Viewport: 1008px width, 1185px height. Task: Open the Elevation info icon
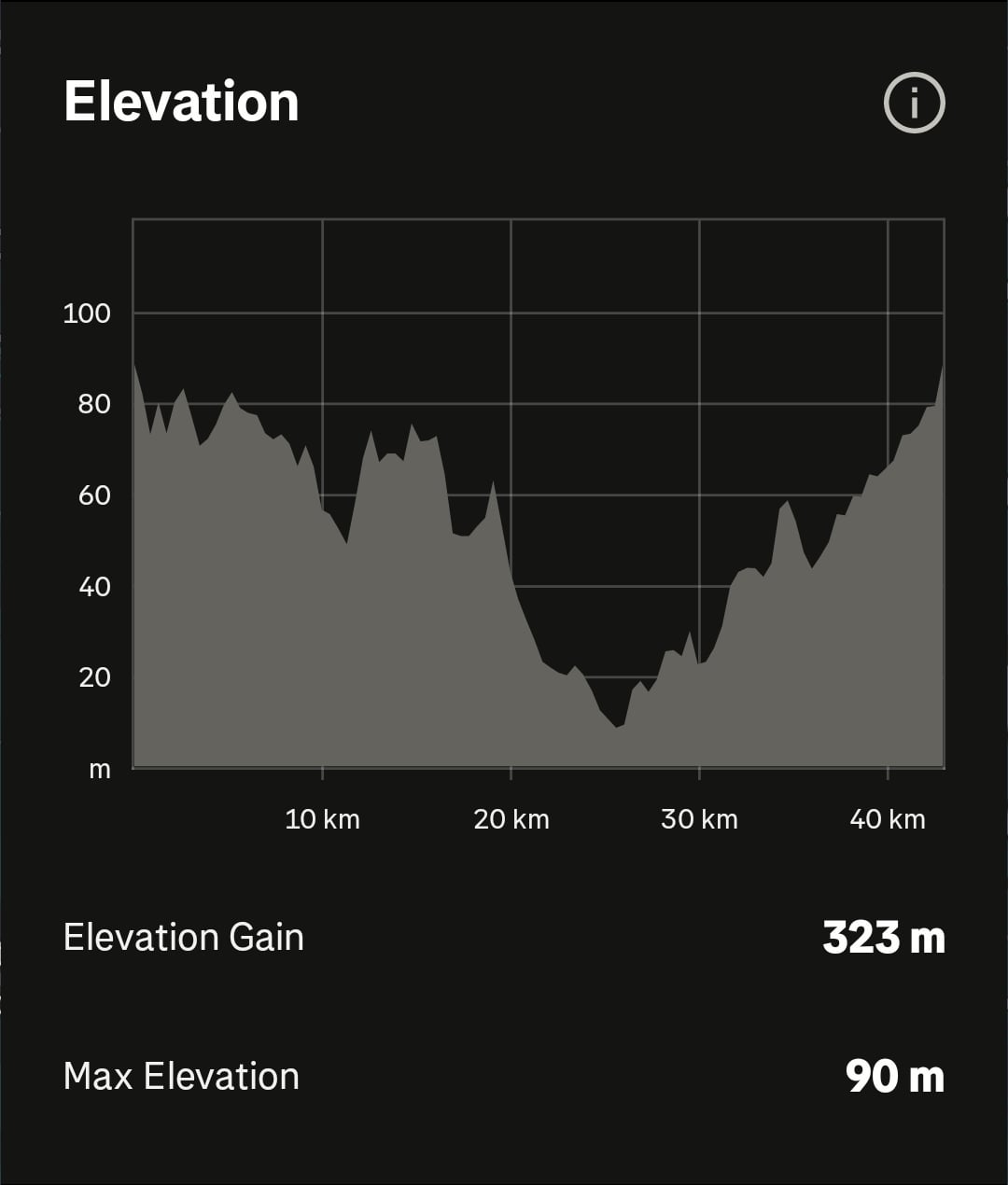pyautogui.click(x=914, y=103)
